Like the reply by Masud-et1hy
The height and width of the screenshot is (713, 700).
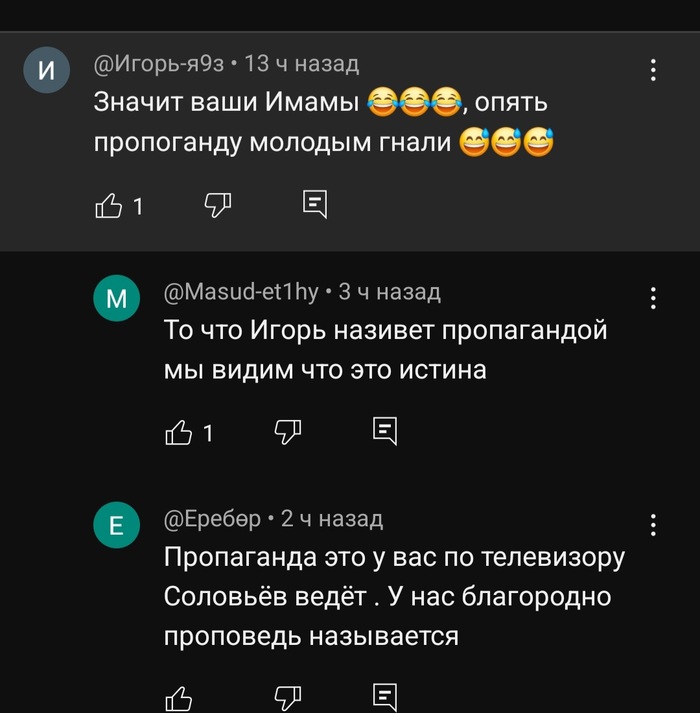coord(177,432)
